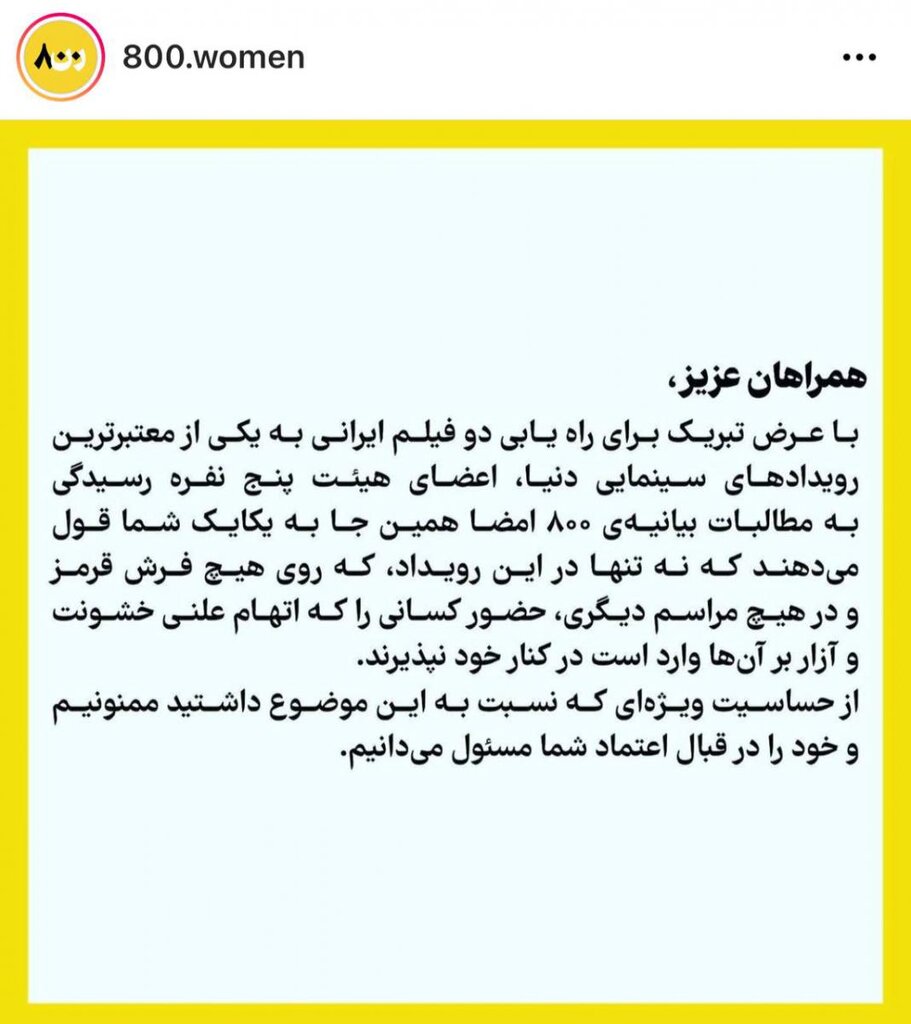
Task: Click the statement post to like it
Action: coord(455,570)
